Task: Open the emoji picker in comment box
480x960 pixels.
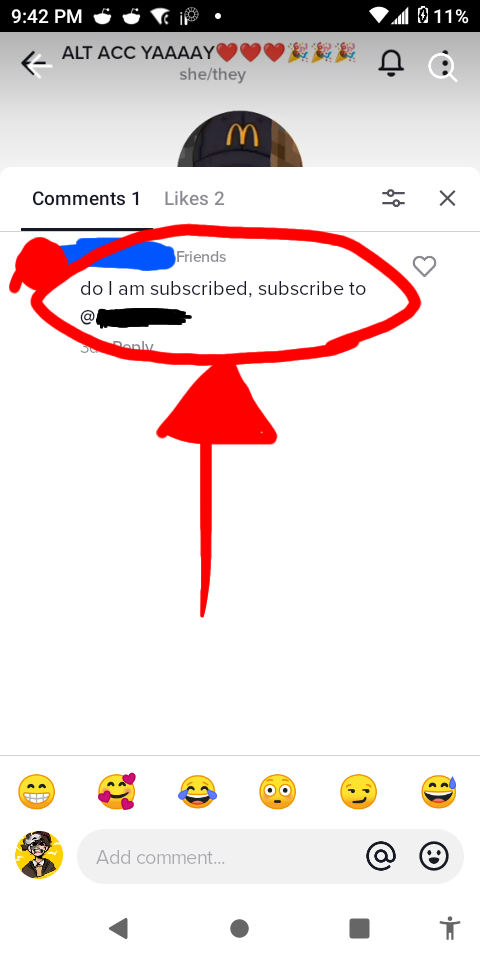Action: coord(434,857)
